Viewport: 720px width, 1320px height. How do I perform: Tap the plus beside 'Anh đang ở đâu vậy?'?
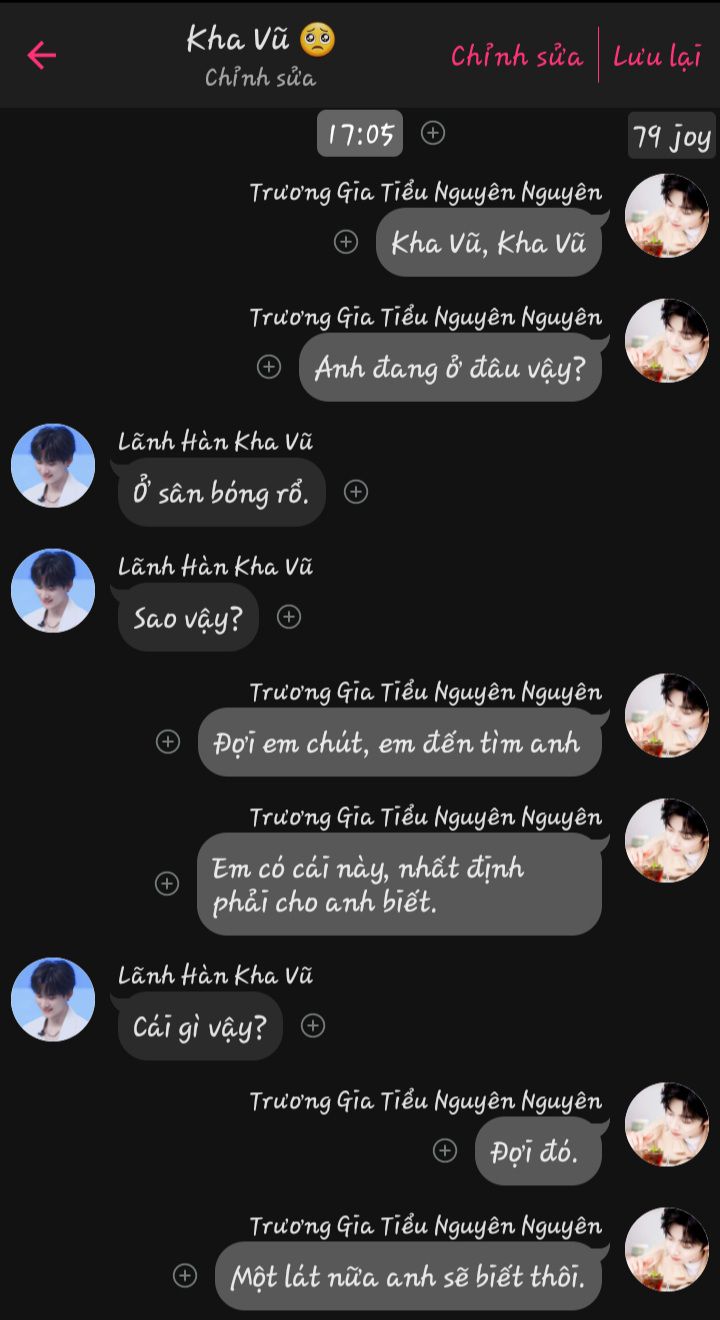(269, 367)
